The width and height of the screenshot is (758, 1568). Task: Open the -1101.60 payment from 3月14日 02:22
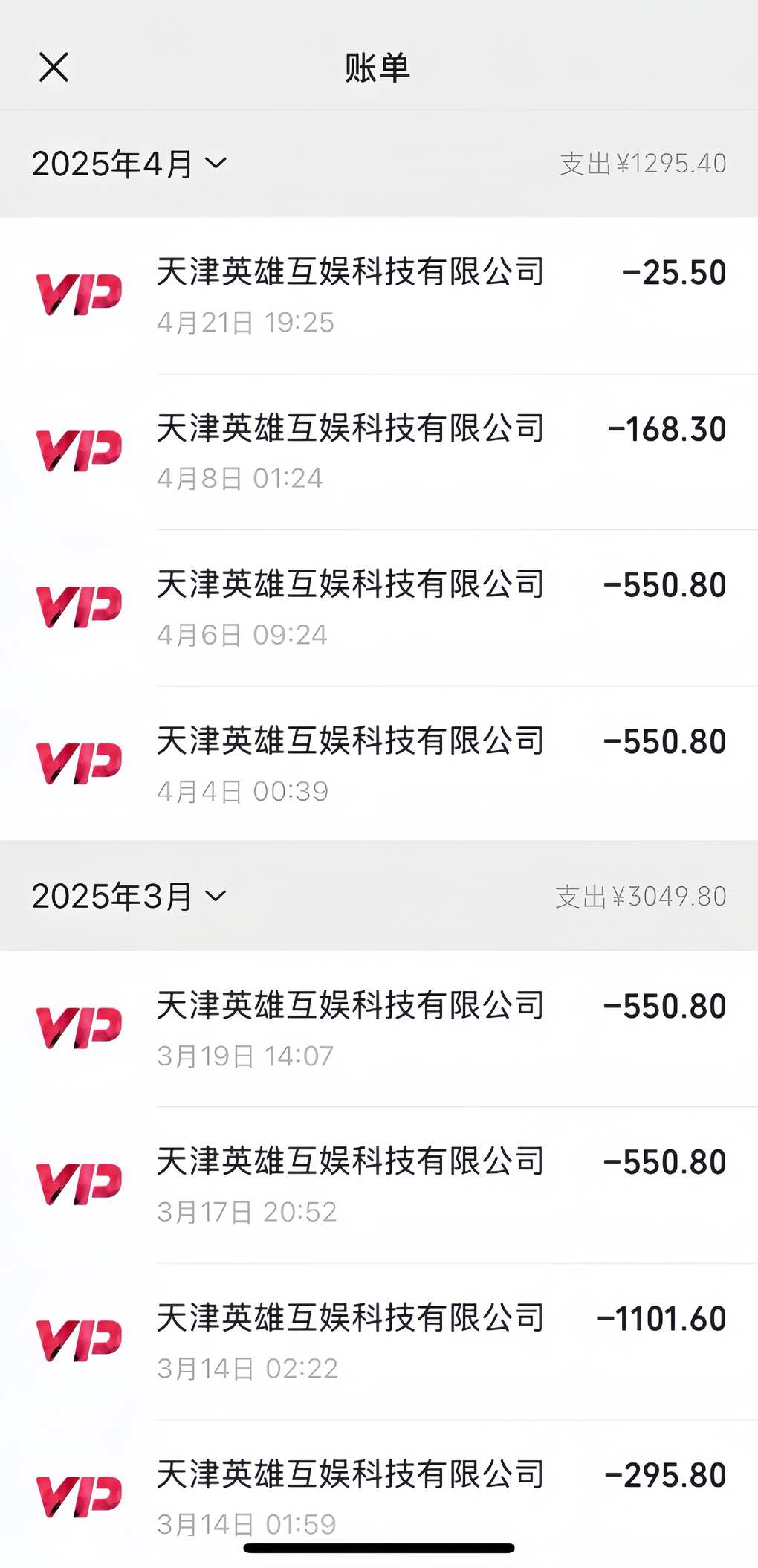[x=379, y=1340]
